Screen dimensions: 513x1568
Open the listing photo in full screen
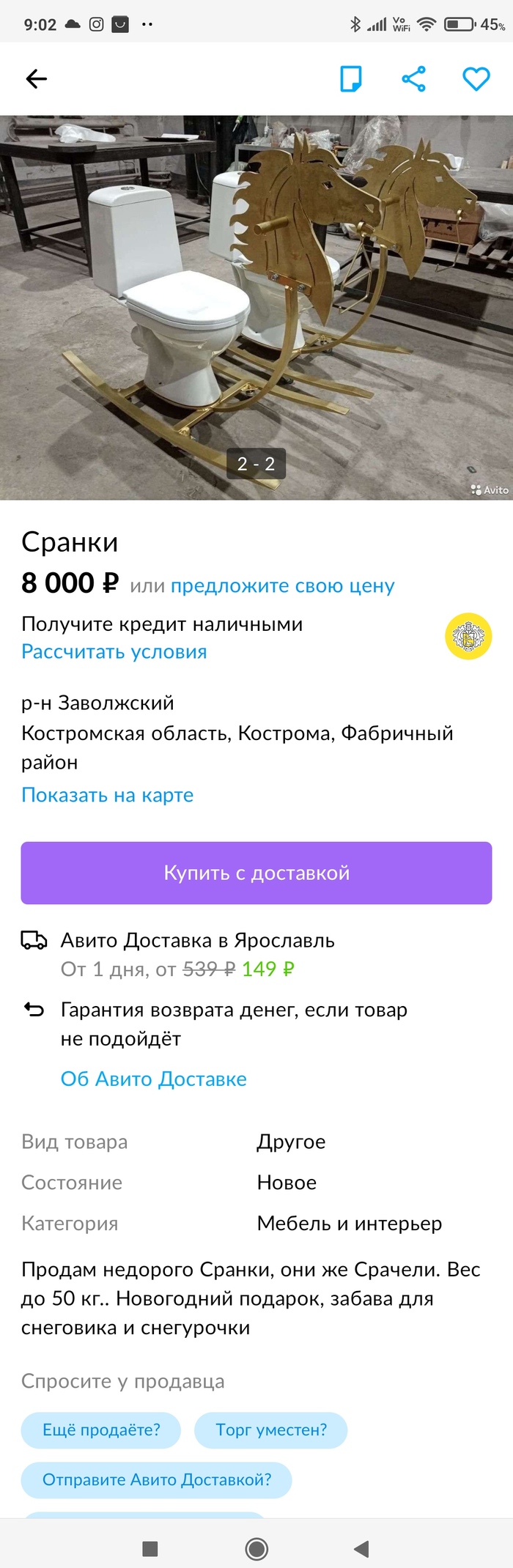tap(256, 308)
